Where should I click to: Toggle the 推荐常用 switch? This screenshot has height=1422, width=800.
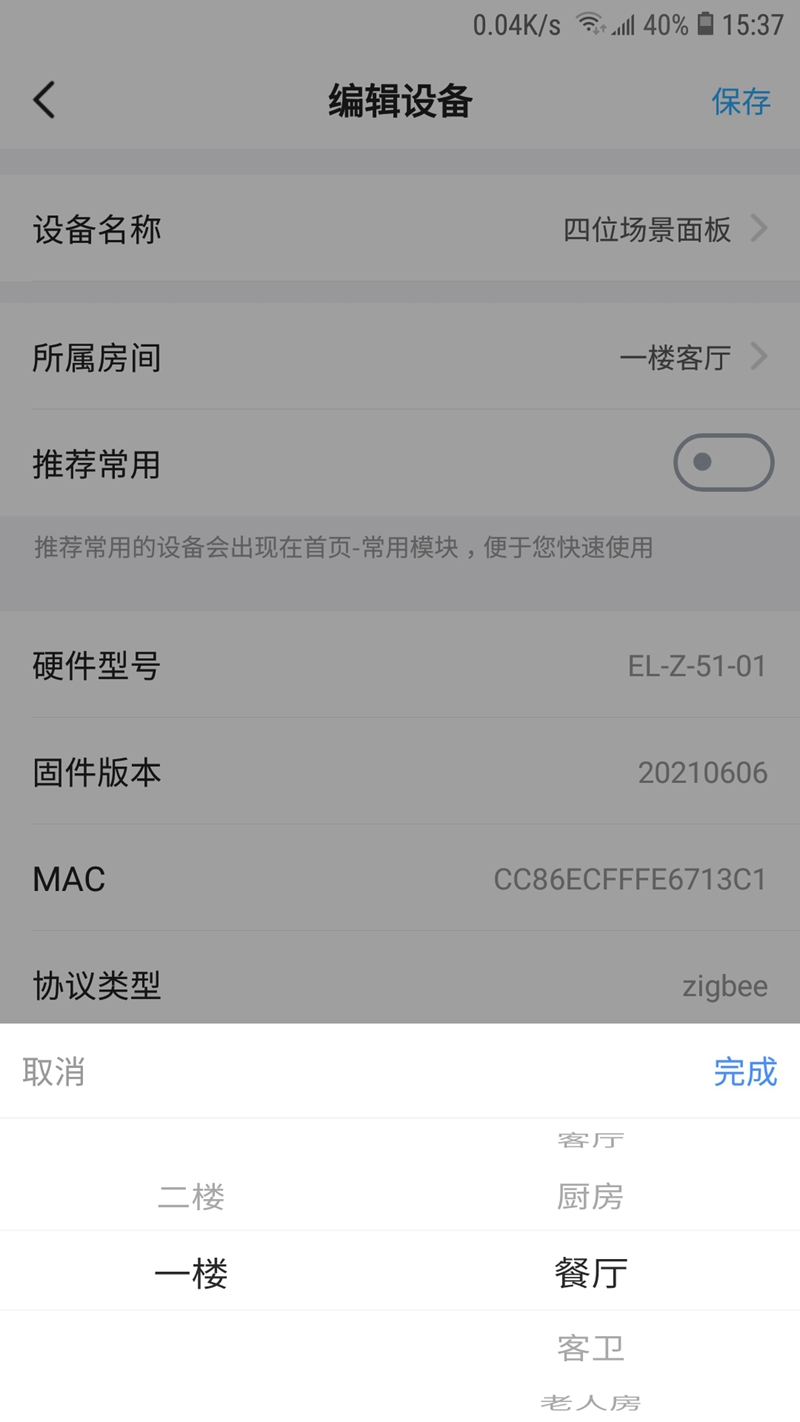click(x=723, y=463)
